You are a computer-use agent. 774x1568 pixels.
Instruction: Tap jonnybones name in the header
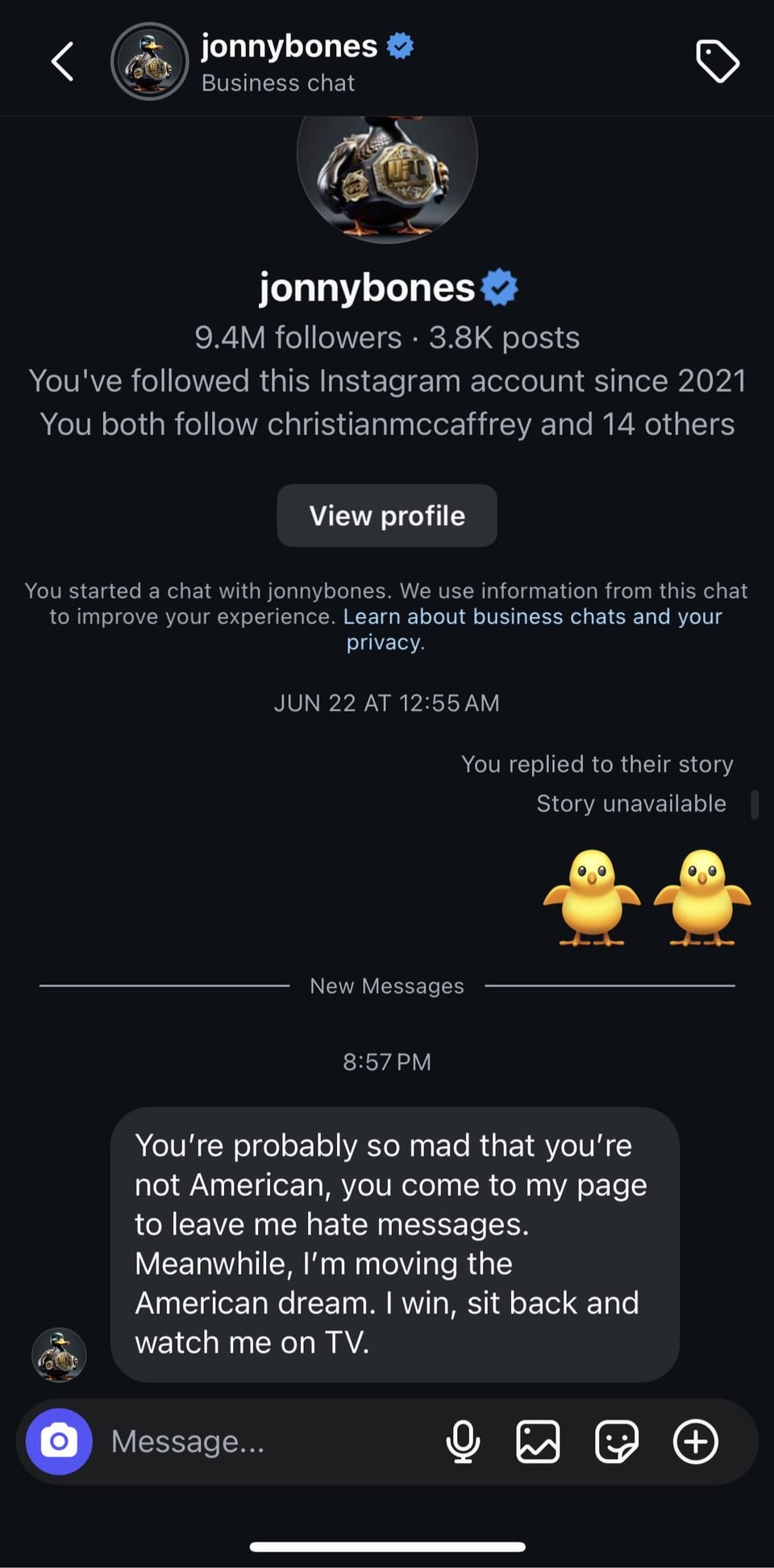tap(289, 46)
